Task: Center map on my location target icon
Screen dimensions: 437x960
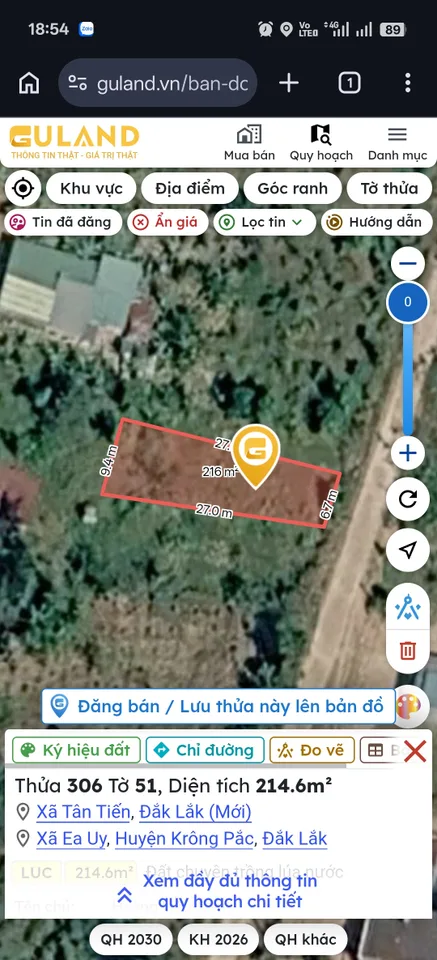Action: tap(23, 188)
